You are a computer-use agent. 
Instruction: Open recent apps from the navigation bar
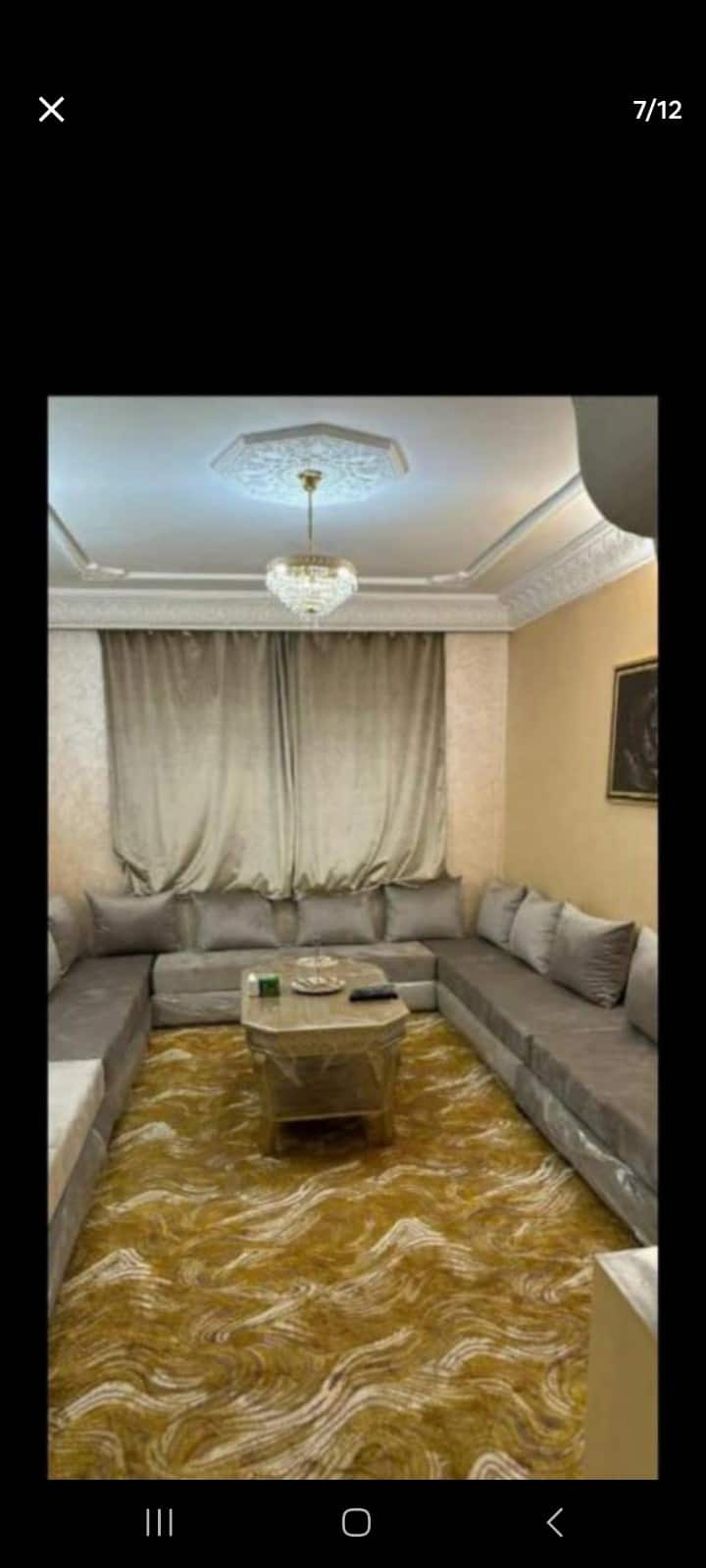(x=159, y=1522)
